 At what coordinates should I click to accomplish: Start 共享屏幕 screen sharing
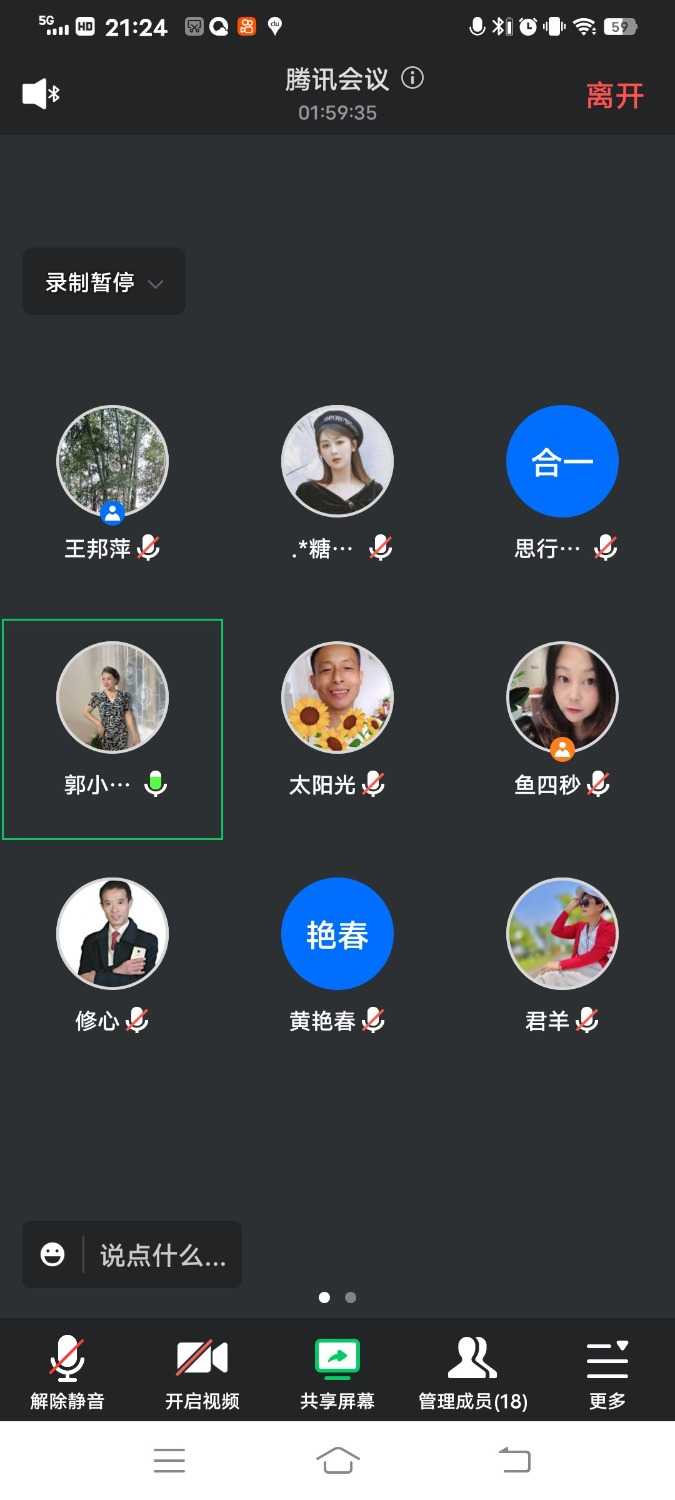337,1370
